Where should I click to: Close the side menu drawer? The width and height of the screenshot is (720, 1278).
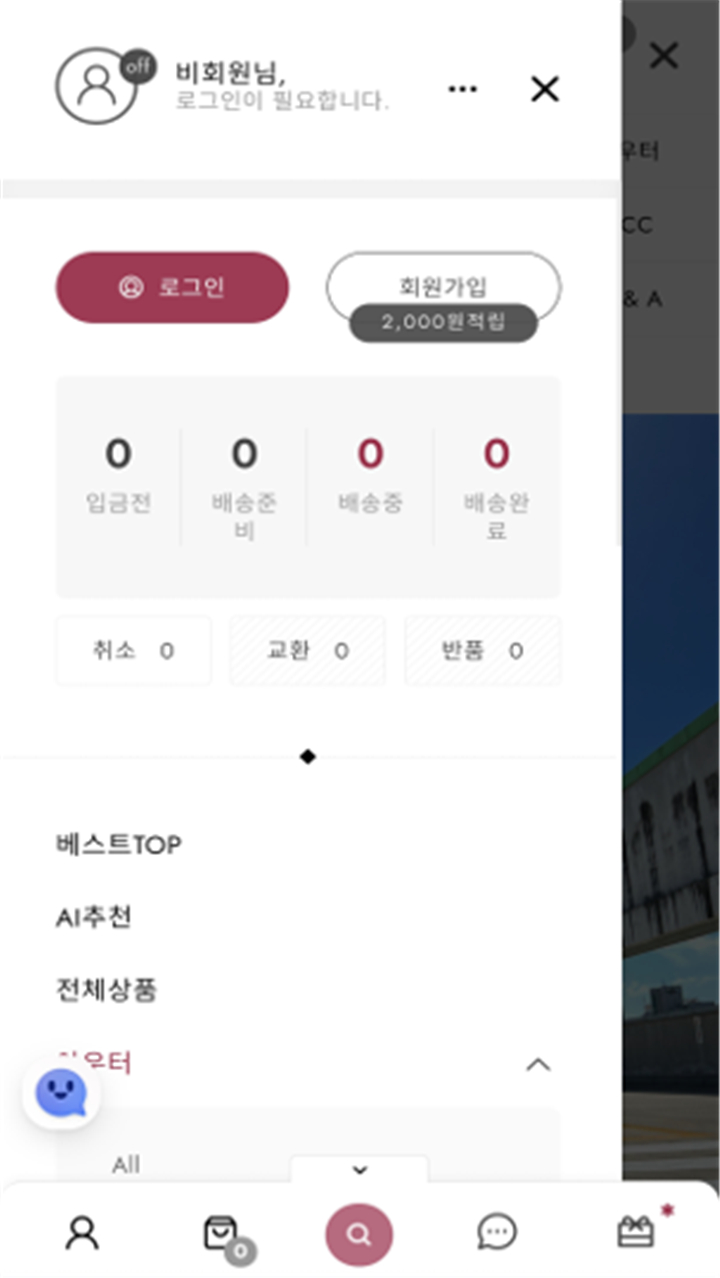544,89
